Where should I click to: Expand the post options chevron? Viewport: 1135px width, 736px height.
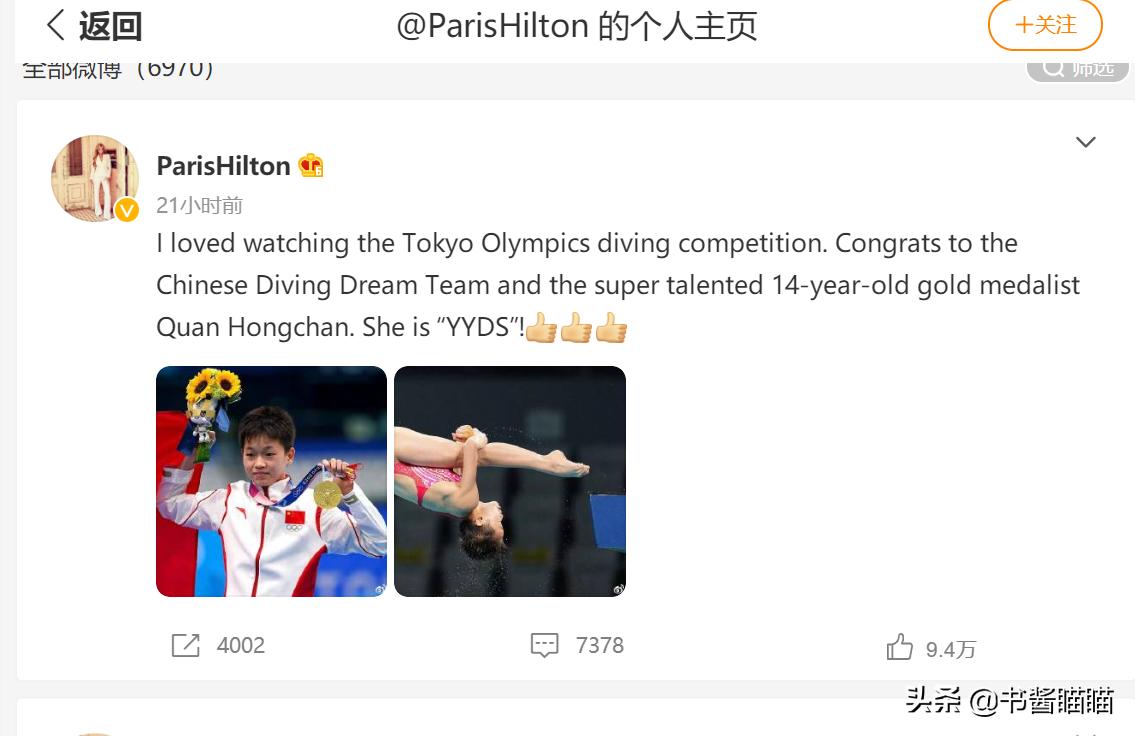[1085, 142]
